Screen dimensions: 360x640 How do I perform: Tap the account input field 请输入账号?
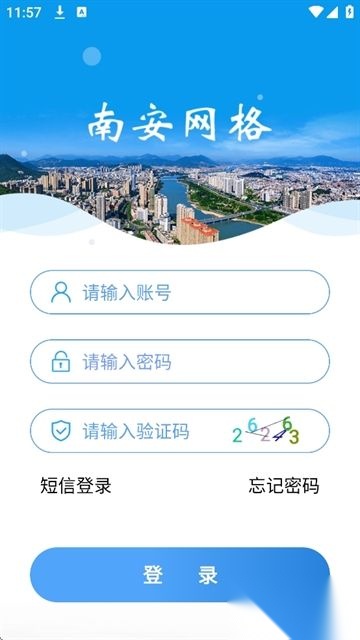(x=180, y=292)
